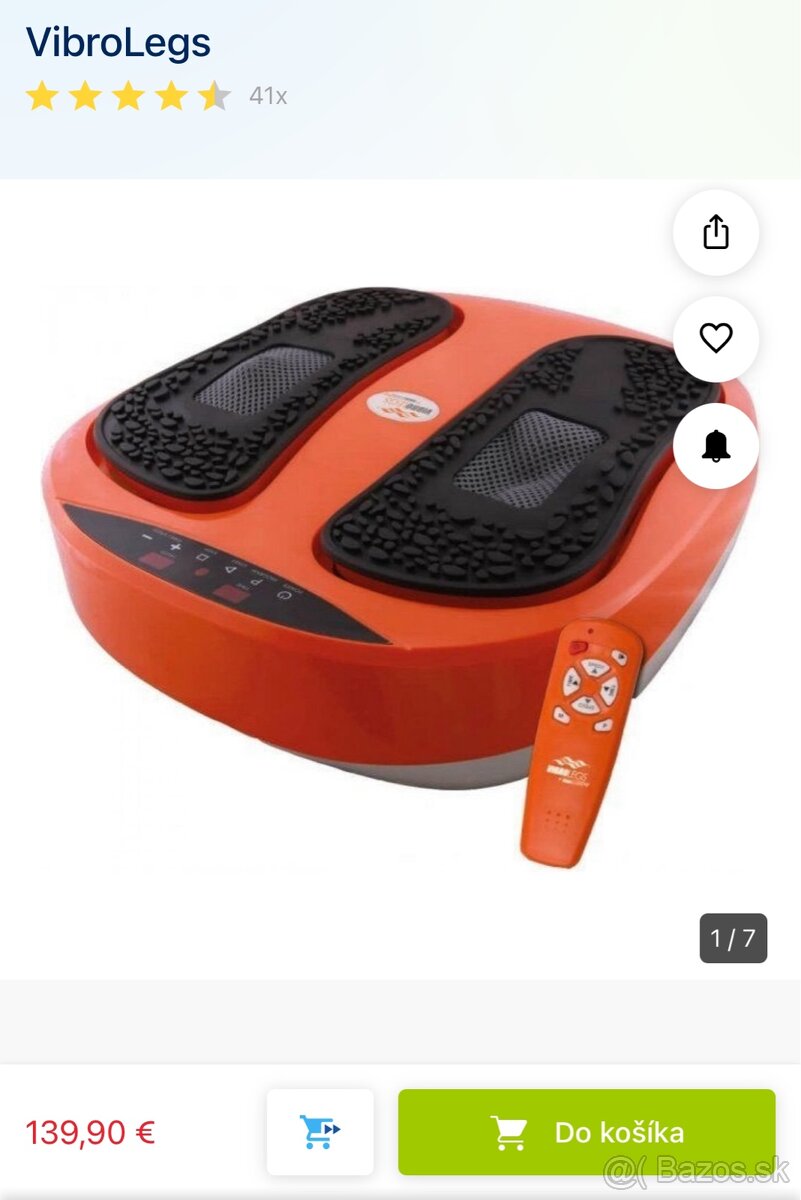801x1200 pixels.
Task: Share the VibroLegs product
Action: (x=716, y=233)
